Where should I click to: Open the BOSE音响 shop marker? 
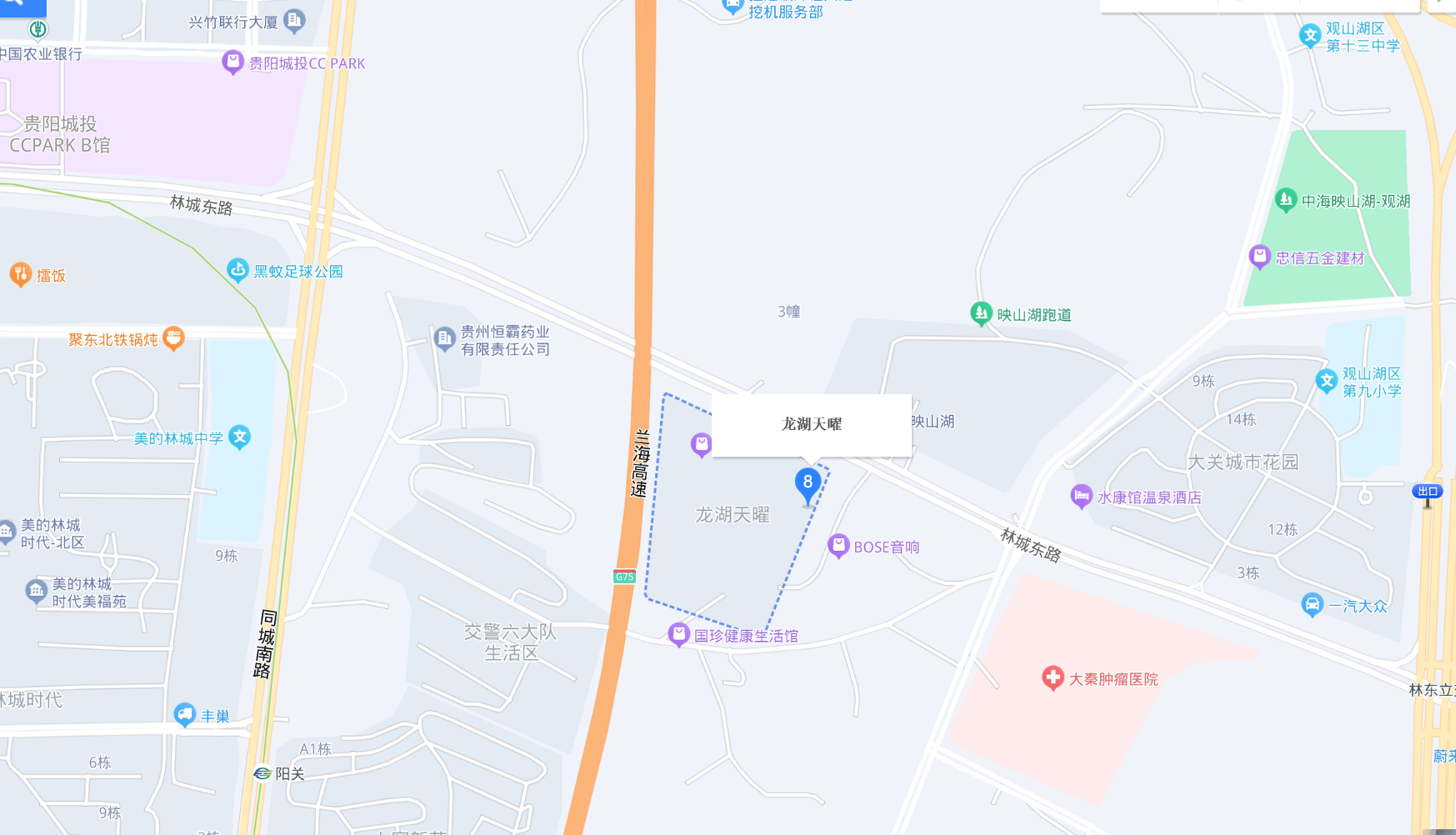(x=838, y=546)
